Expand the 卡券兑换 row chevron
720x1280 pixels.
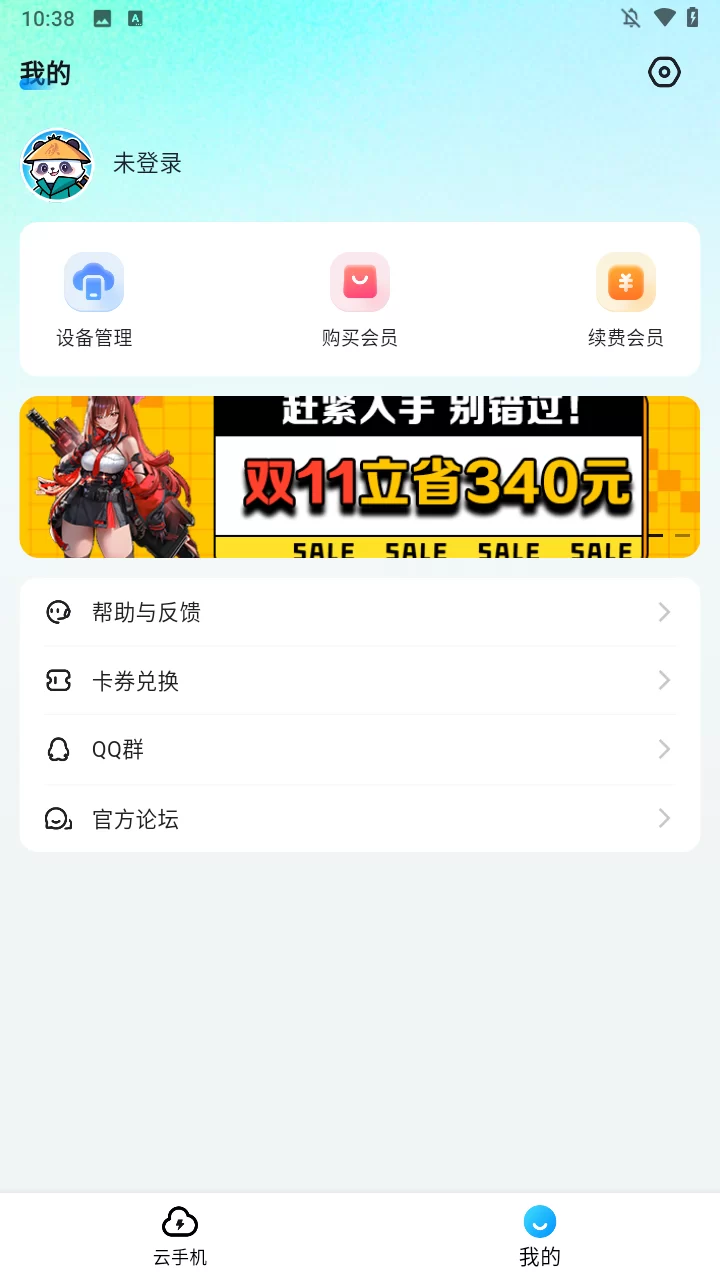pyautogui.click(x=663, y=680)
